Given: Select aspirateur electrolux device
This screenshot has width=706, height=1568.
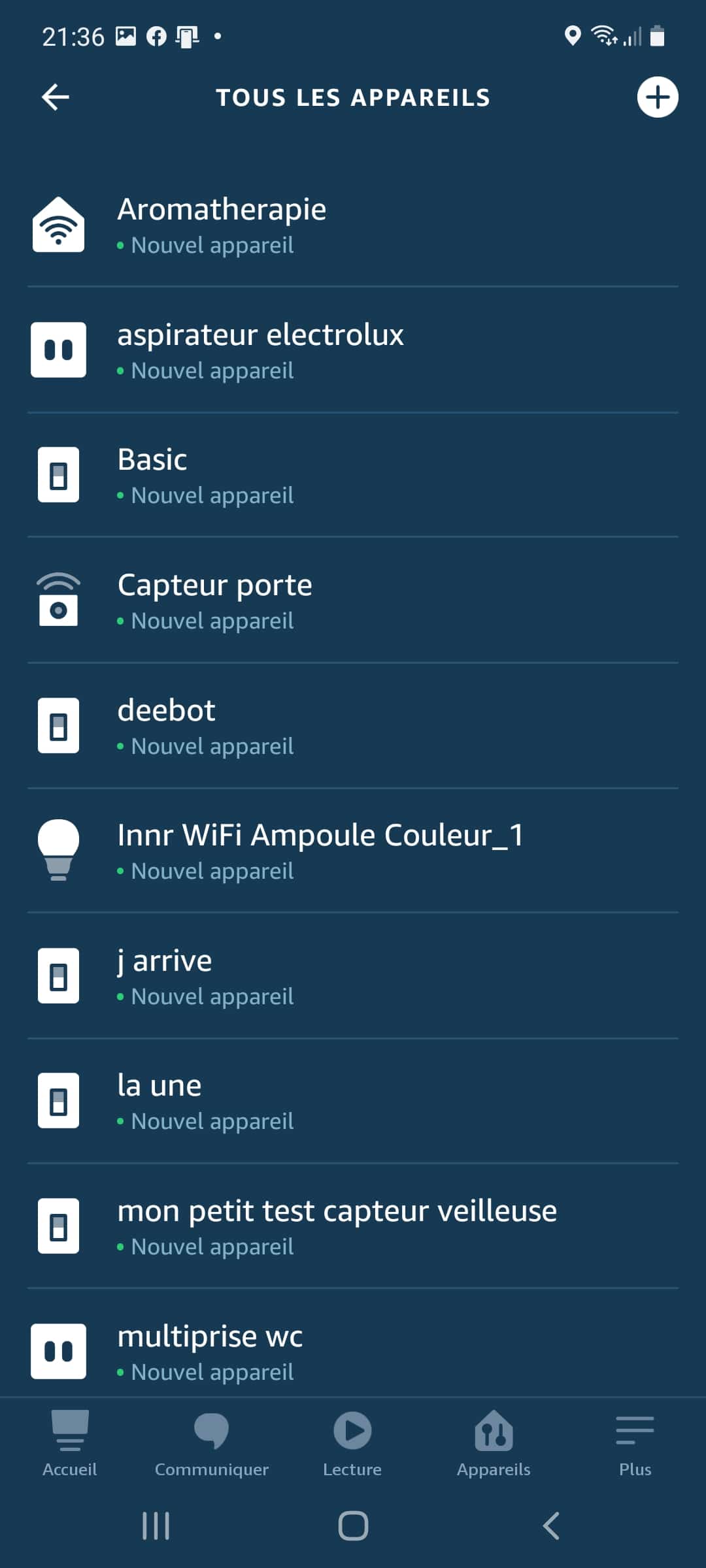Looking at the screenshot, I should click(x=353, y=350).
